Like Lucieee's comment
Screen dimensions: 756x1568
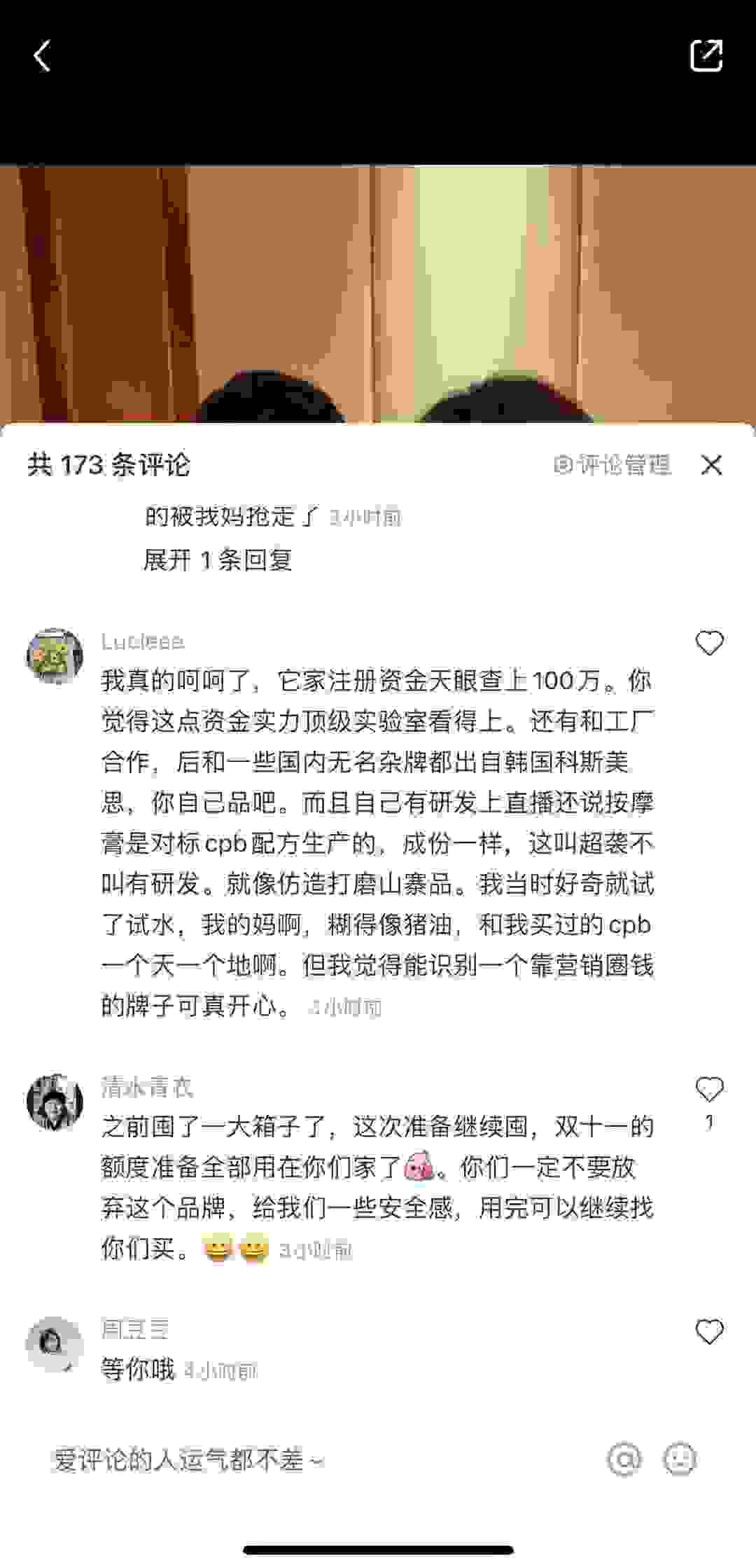pos(708,643)
